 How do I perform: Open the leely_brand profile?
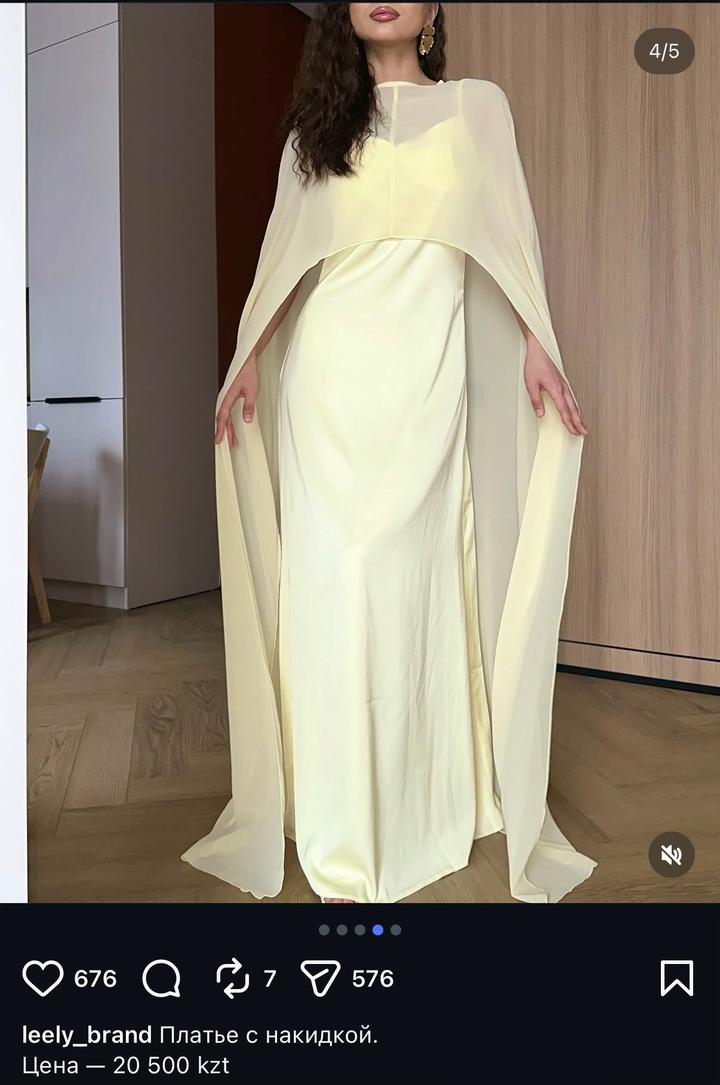[87, 1035]
